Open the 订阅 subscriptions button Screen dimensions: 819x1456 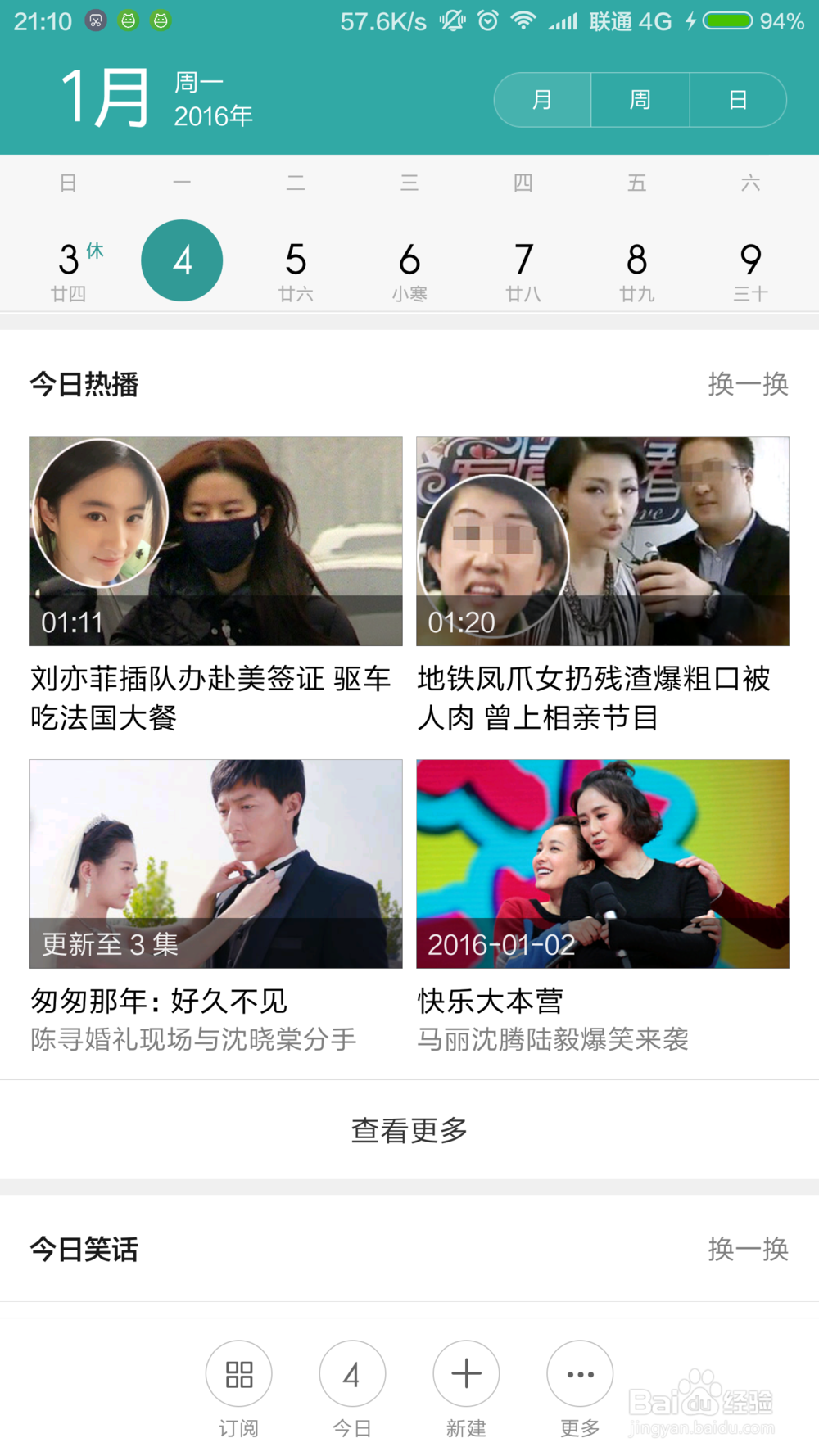pos(238,1375)
